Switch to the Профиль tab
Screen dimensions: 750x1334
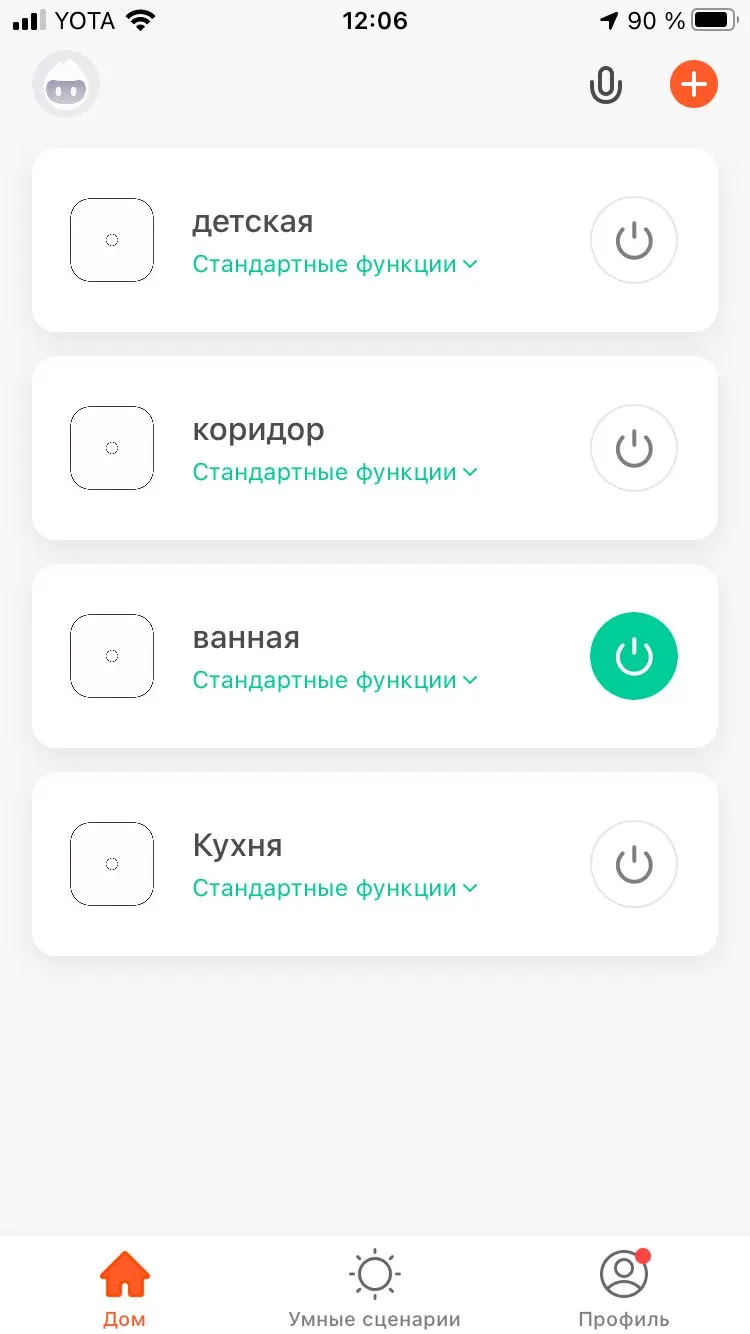(624, 1290)
